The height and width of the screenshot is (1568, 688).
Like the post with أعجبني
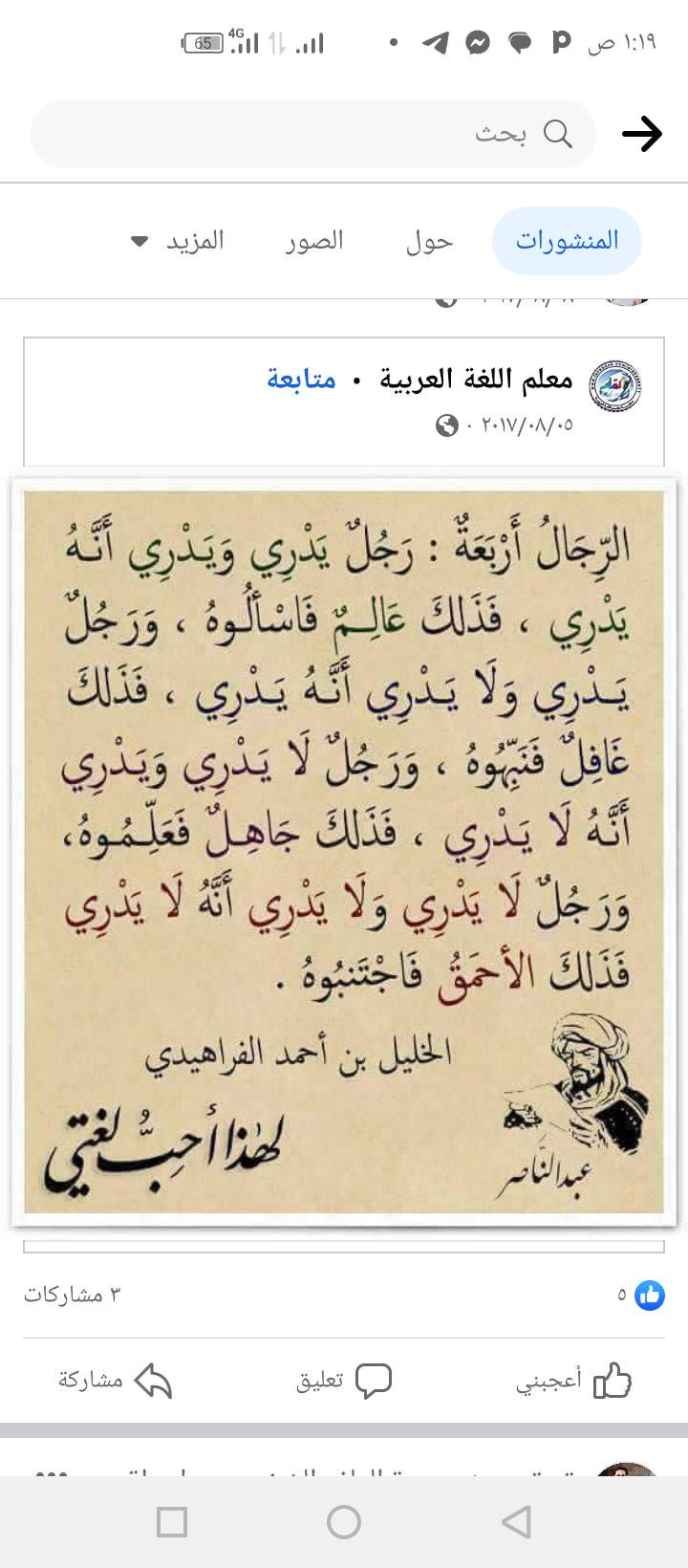tap(574, 1381)
